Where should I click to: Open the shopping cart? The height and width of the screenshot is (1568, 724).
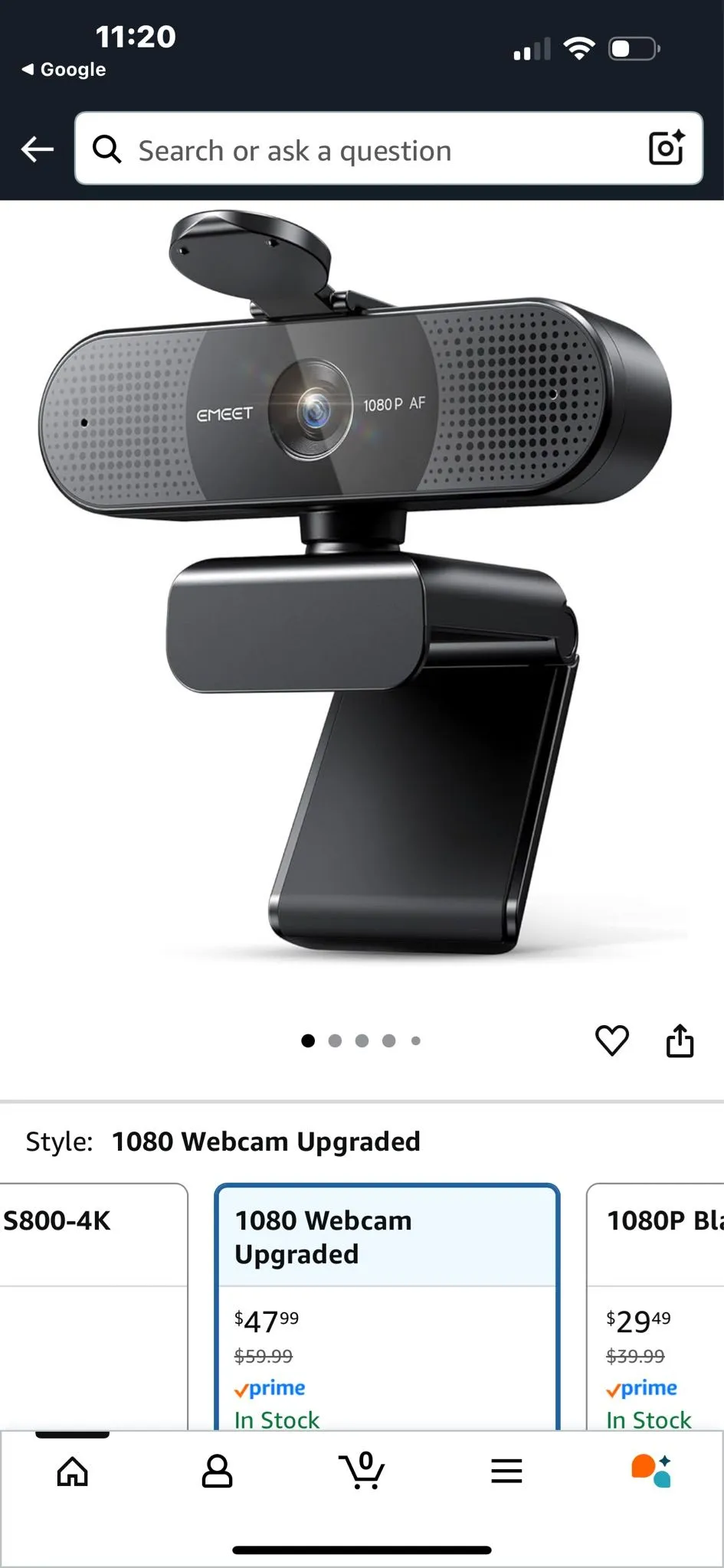(362, 1470)
